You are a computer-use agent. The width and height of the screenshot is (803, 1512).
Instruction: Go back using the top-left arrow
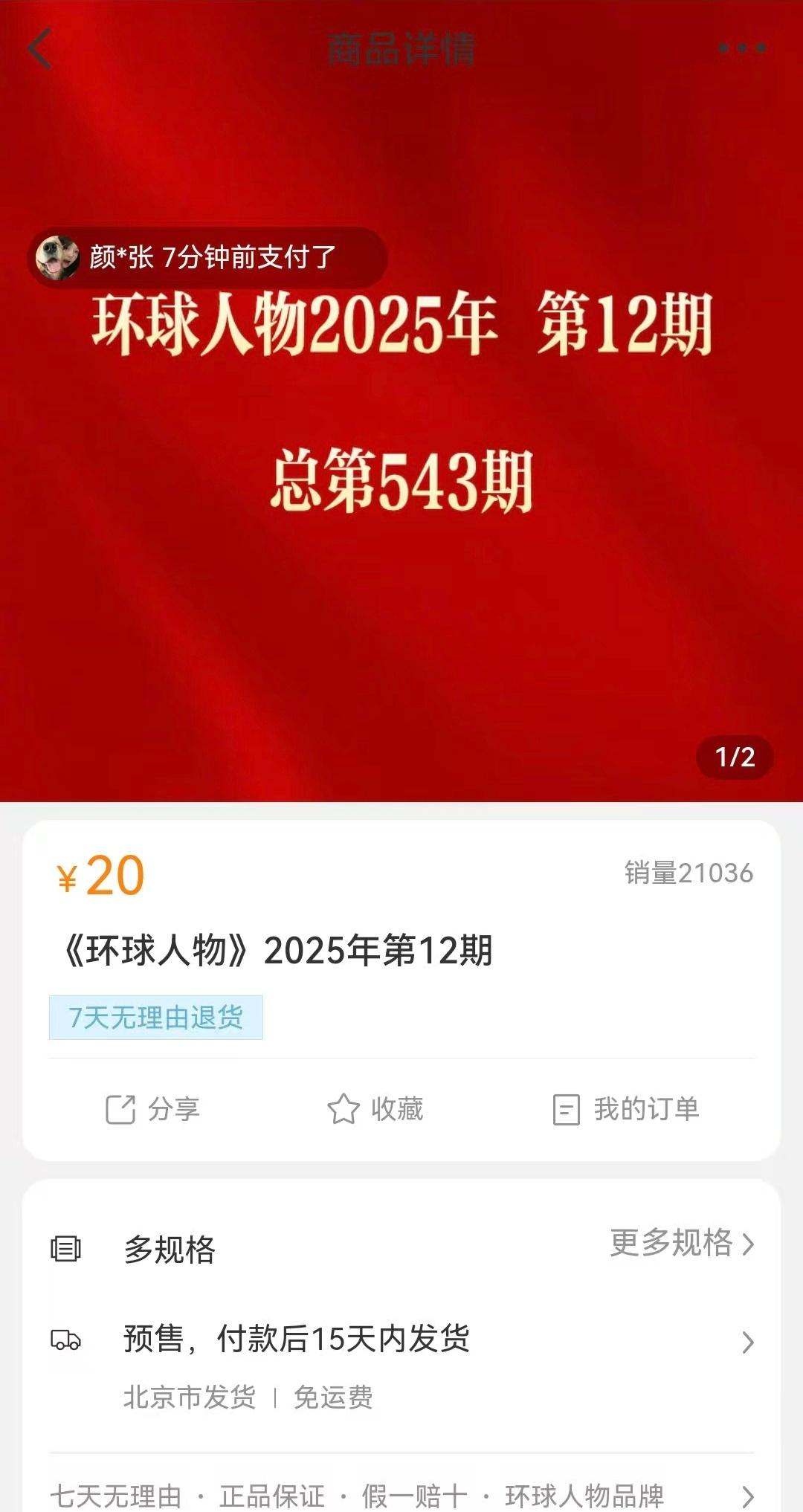pos(40,49)
